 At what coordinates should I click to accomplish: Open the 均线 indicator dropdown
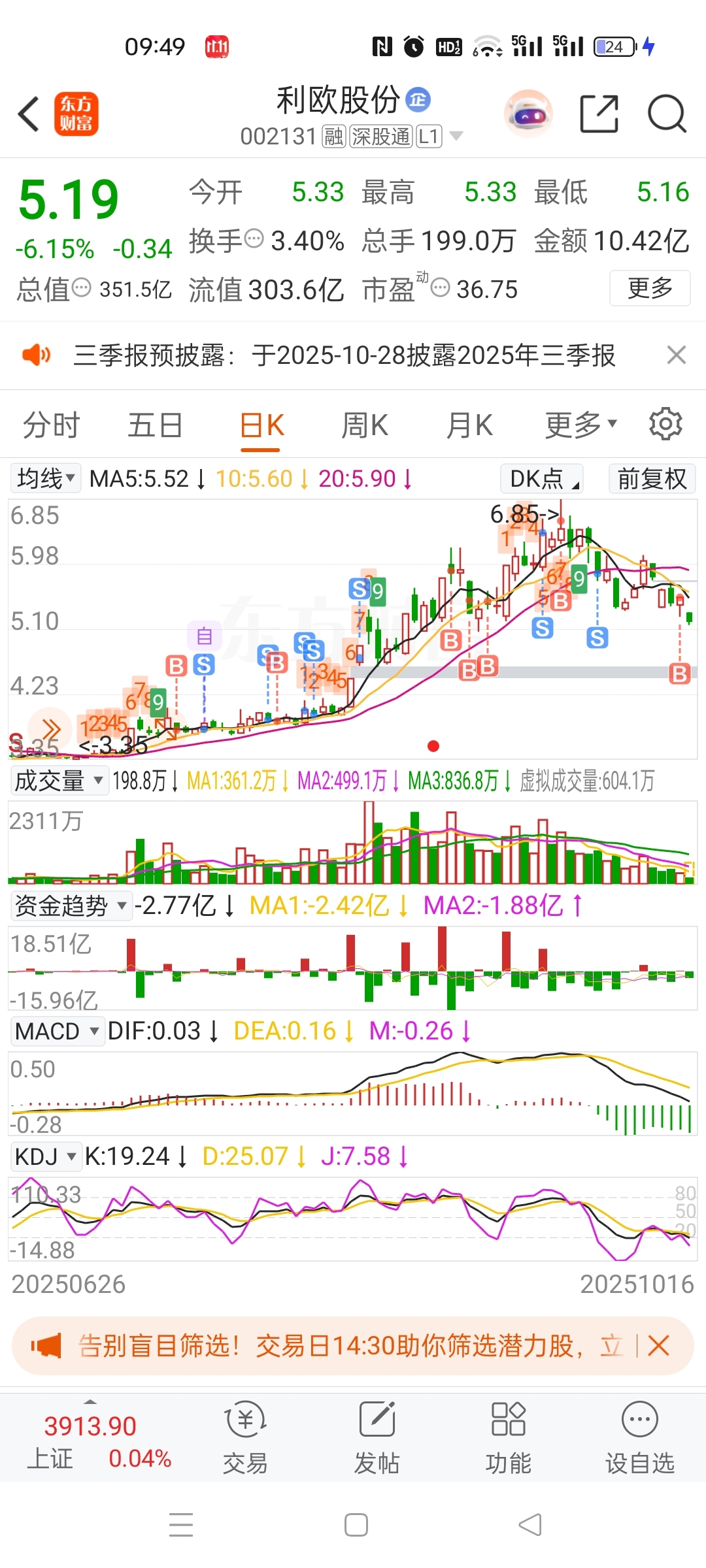tap(46, 478)
